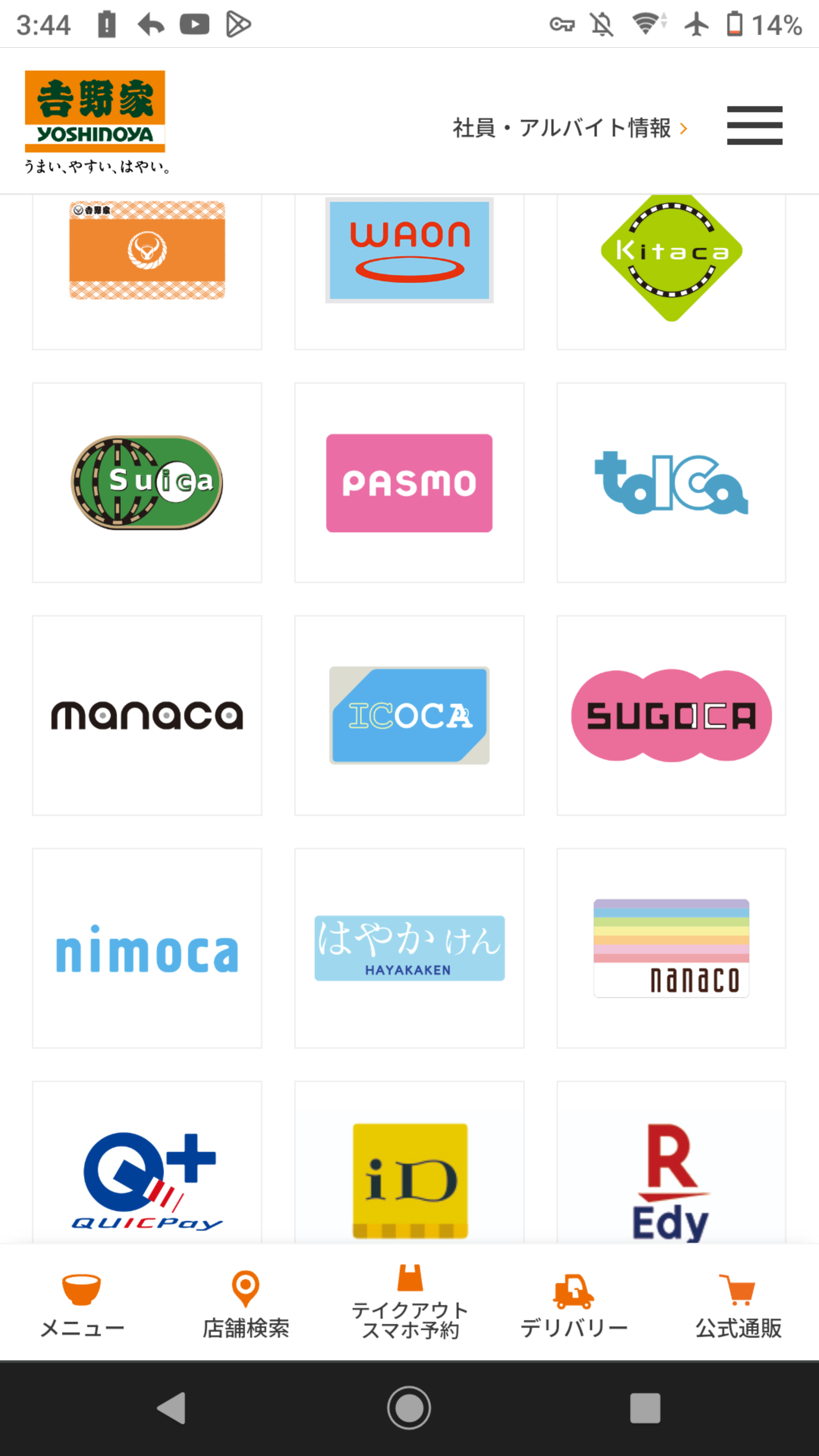Open the QUICPay tile
The image size is (819, 1456).
tap(147, 1162)
